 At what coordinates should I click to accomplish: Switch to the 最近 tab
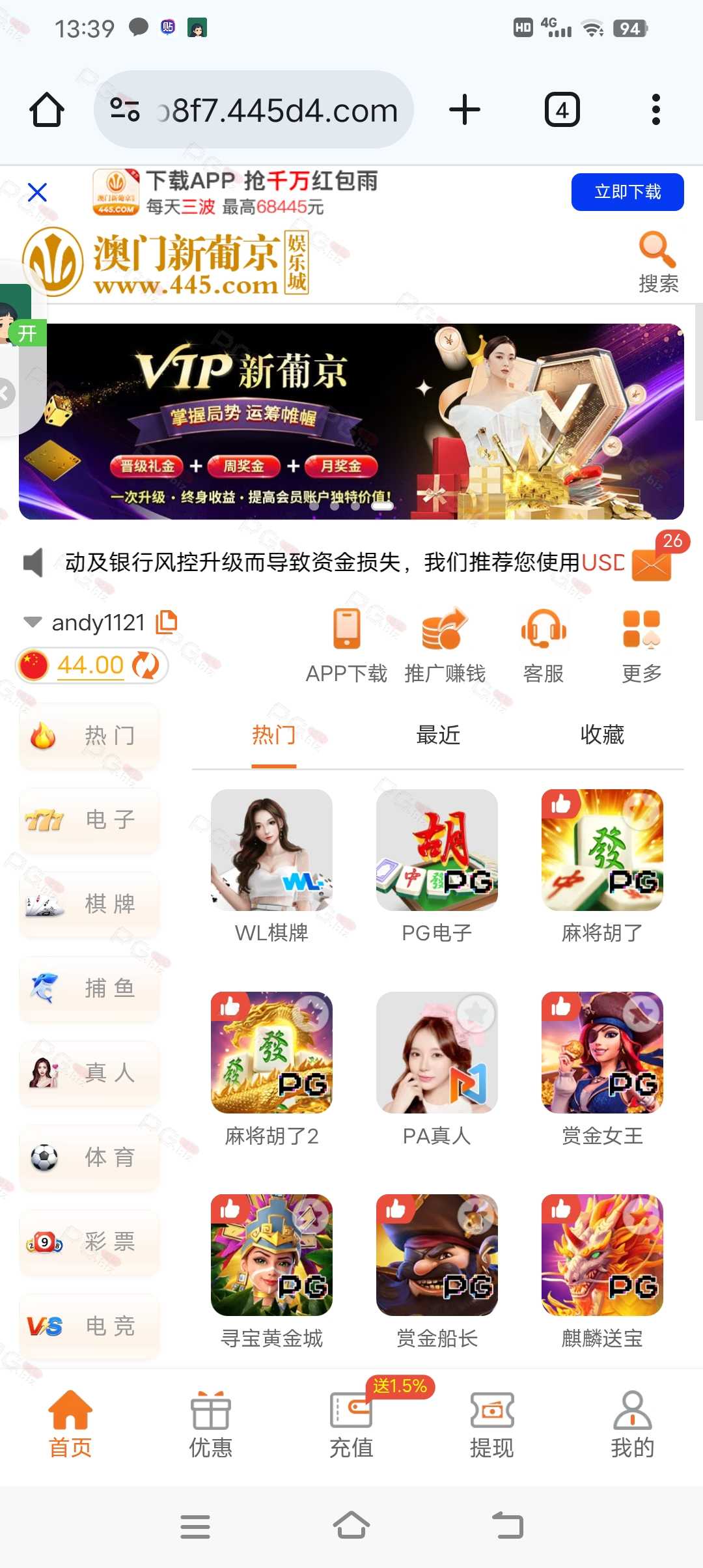438,735
